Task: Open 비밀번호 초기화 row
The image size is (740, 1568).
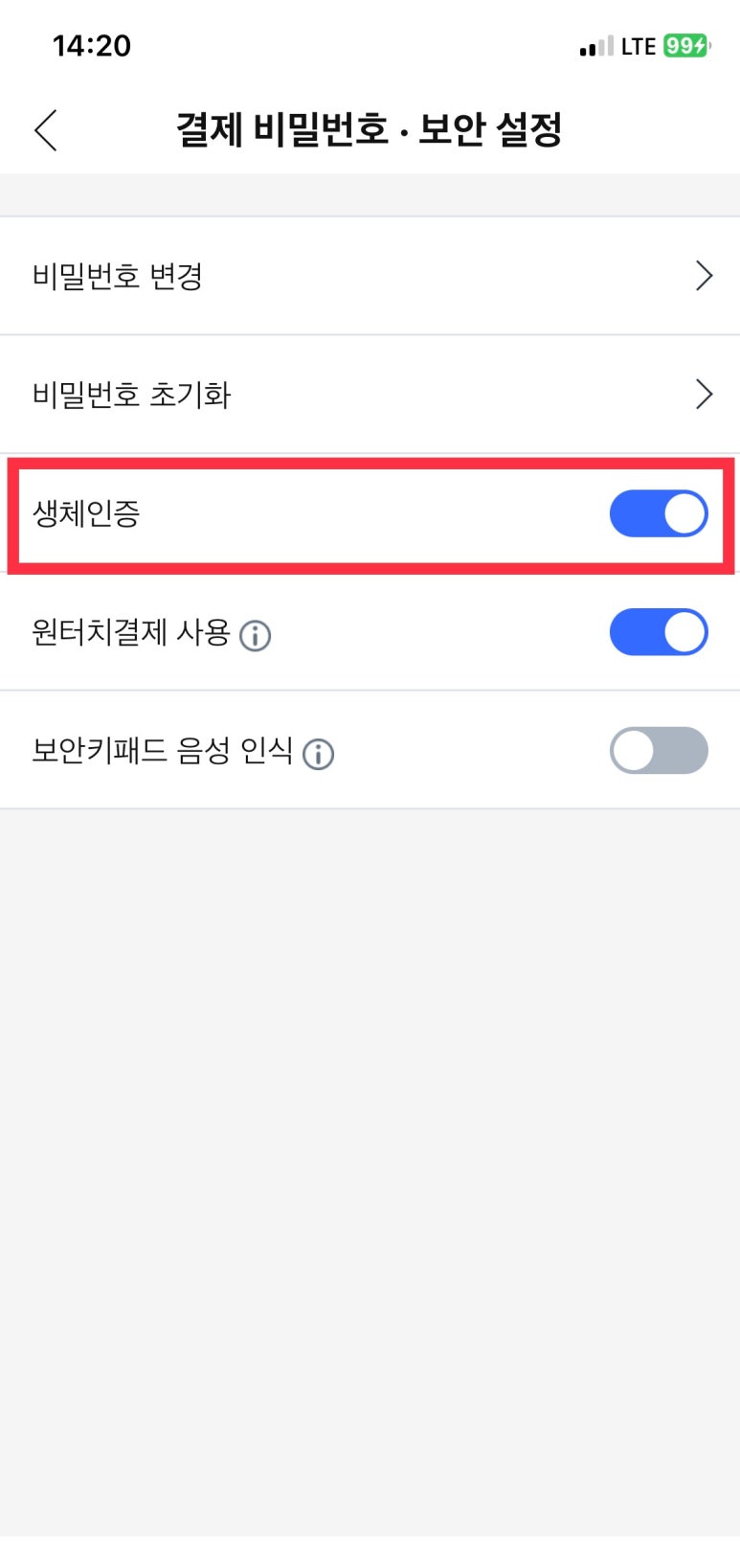Action: click(370, 395)
